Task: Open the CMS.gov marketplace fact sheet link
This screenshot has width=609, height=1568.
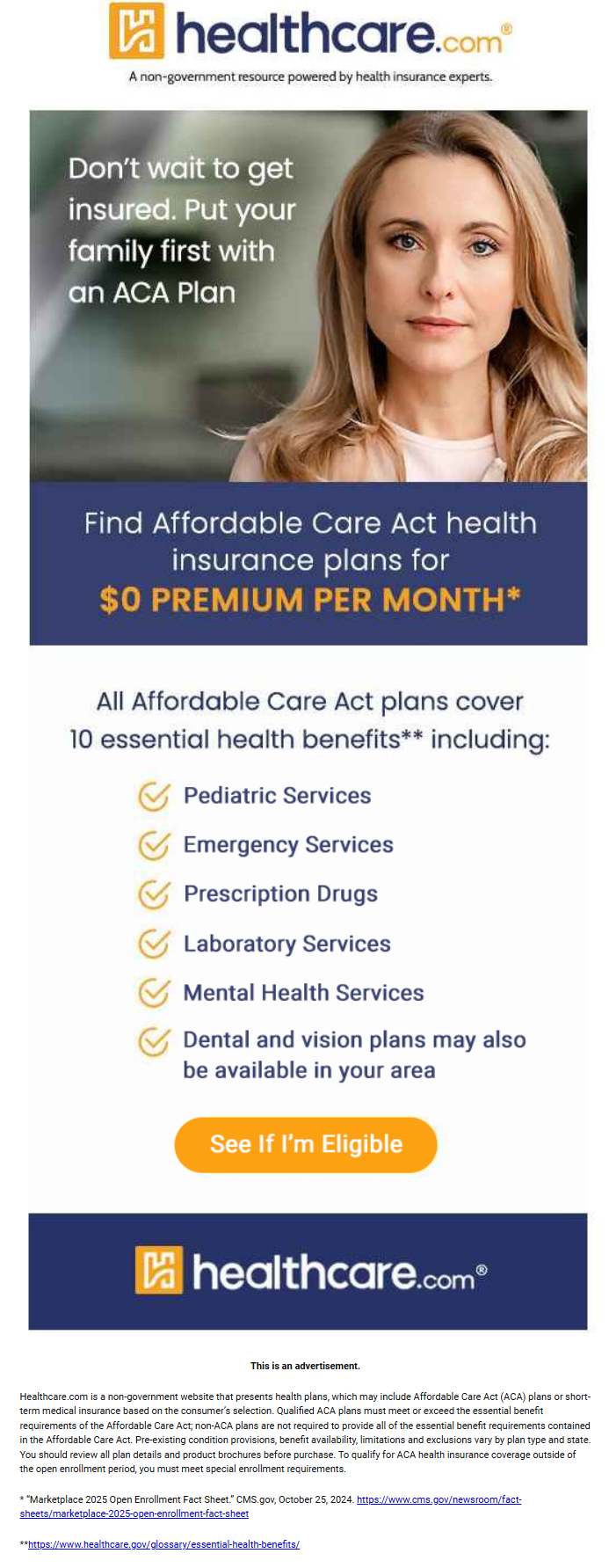Action: coord(438,1499)
